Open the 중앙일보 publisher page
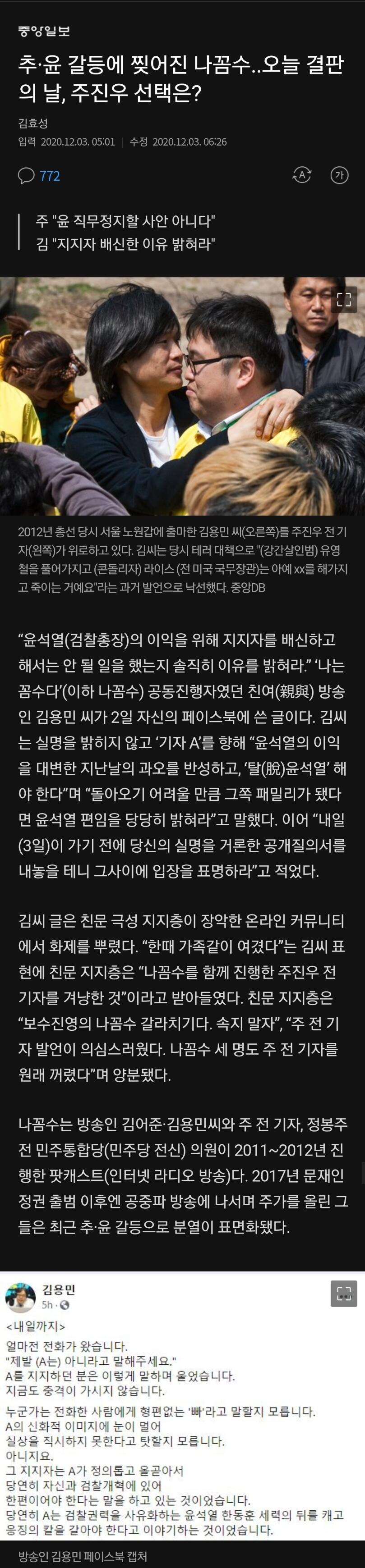The image size is (365, 1568). click(44, 31)
